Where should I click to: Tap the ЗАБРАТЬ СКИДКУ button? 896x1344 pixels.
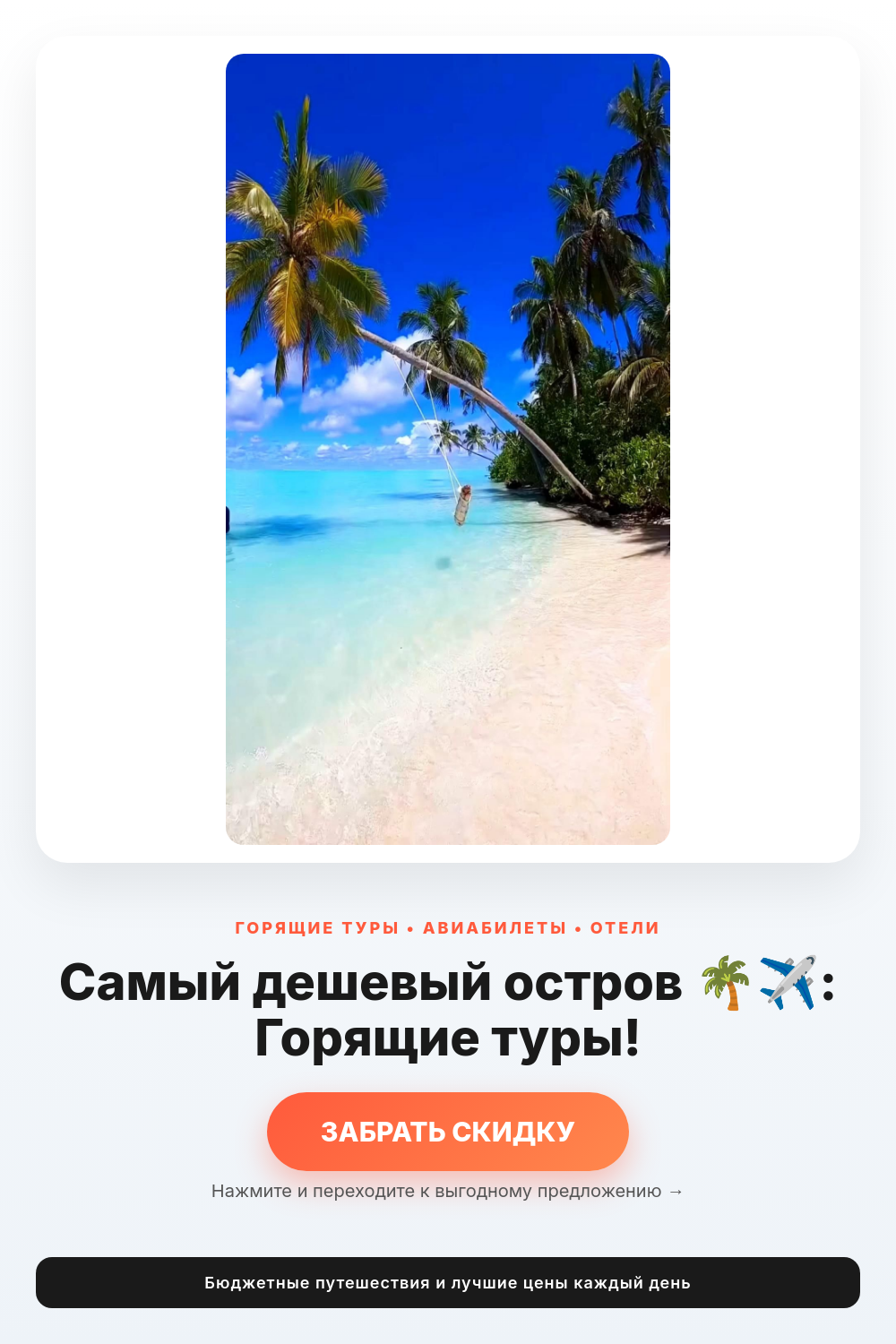coord(448,1131)
